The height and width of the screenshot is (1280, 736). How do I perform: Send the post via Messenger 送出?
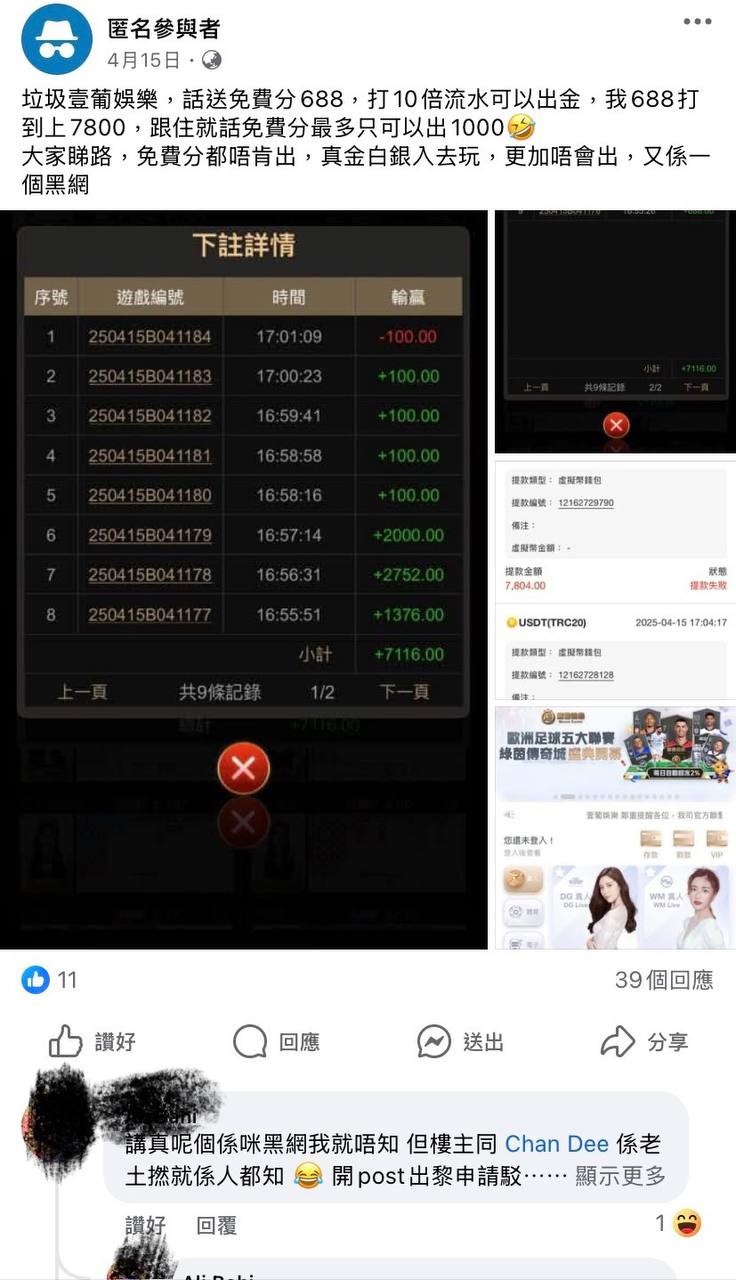click(459, 1042)
